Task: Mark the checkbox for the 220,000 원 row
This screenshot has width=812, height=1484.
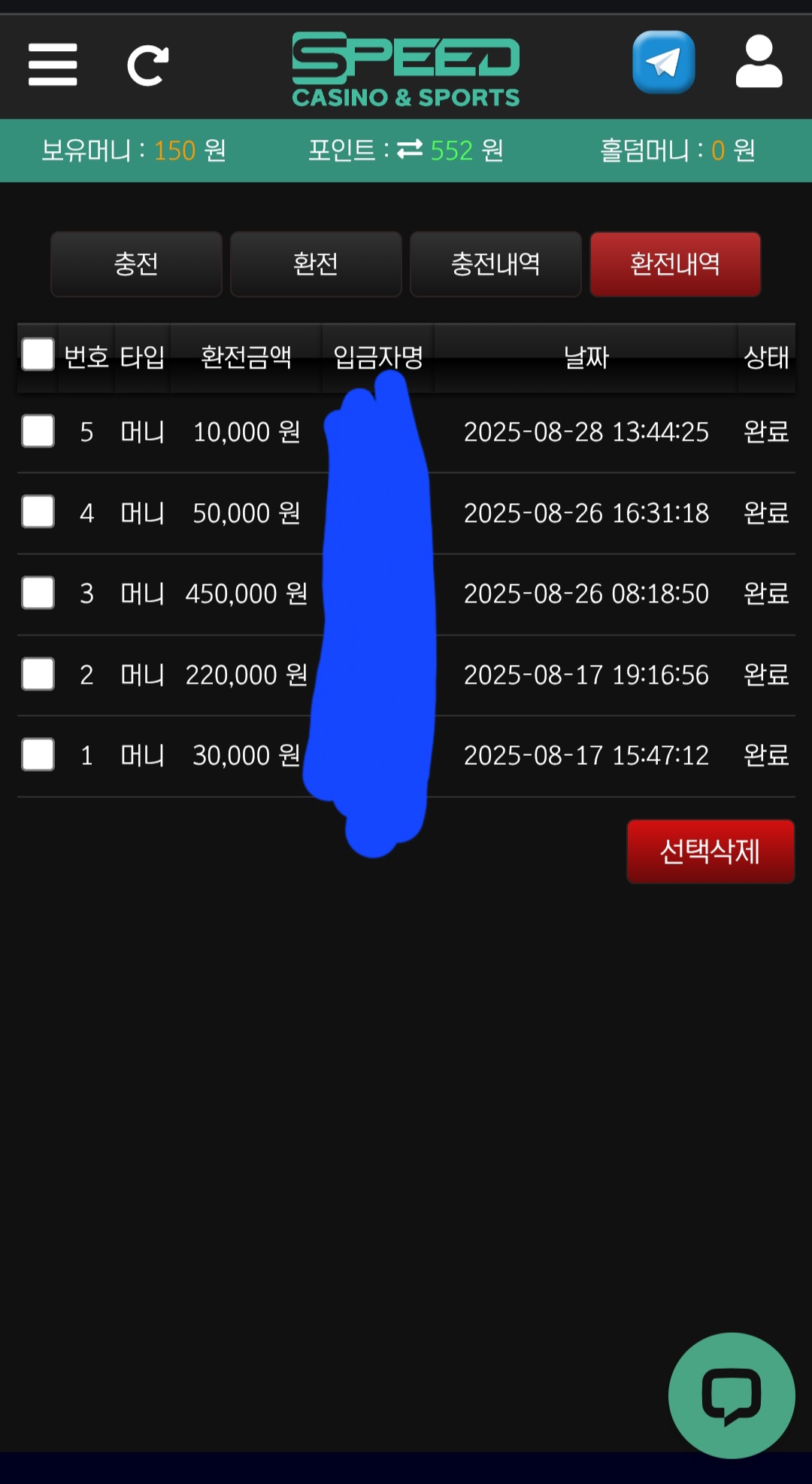Action: (x=38, y=674)
